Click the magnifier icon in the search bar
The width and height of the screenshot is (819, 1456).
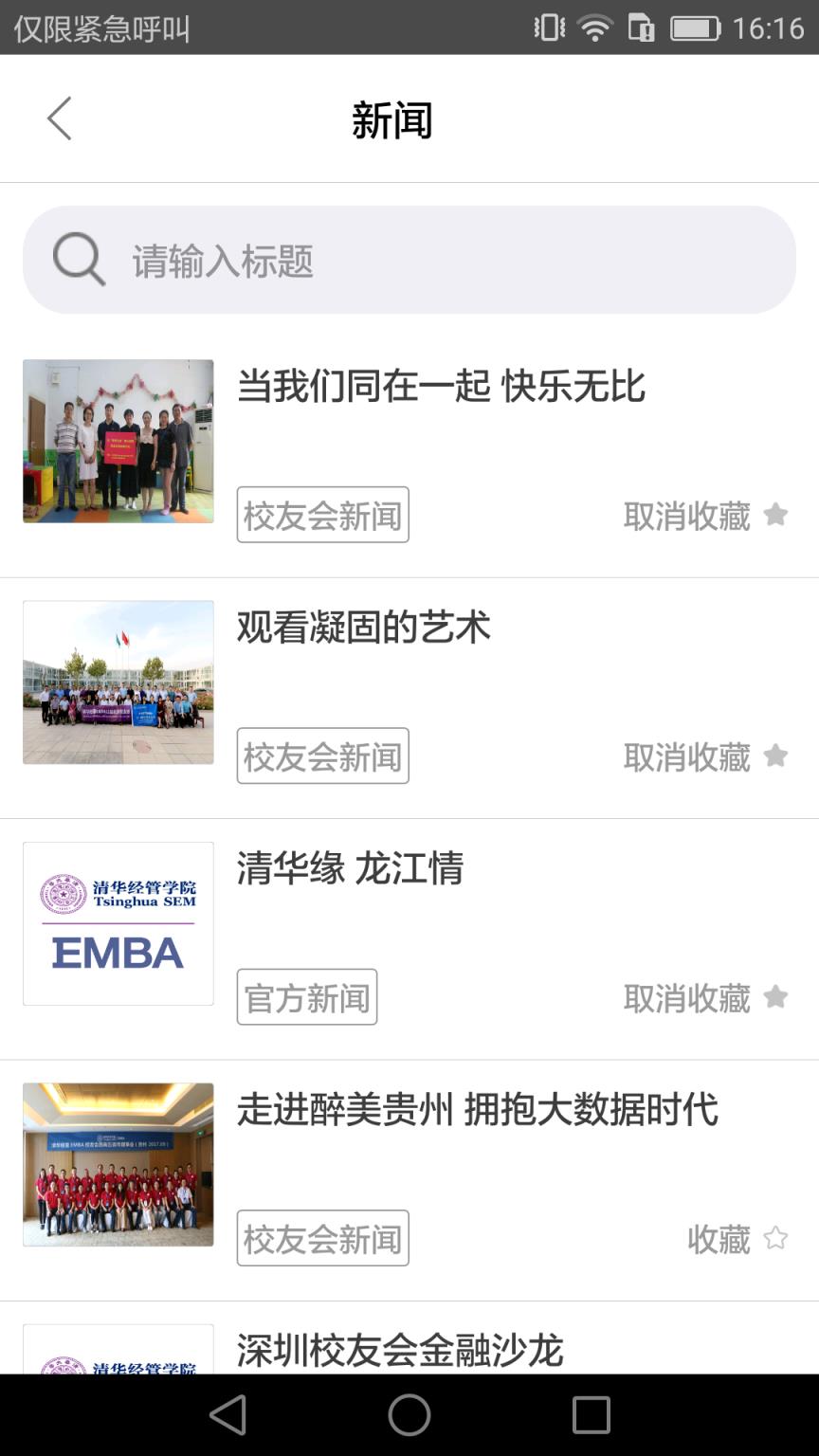pyautogui.click(x=78, y=258)
